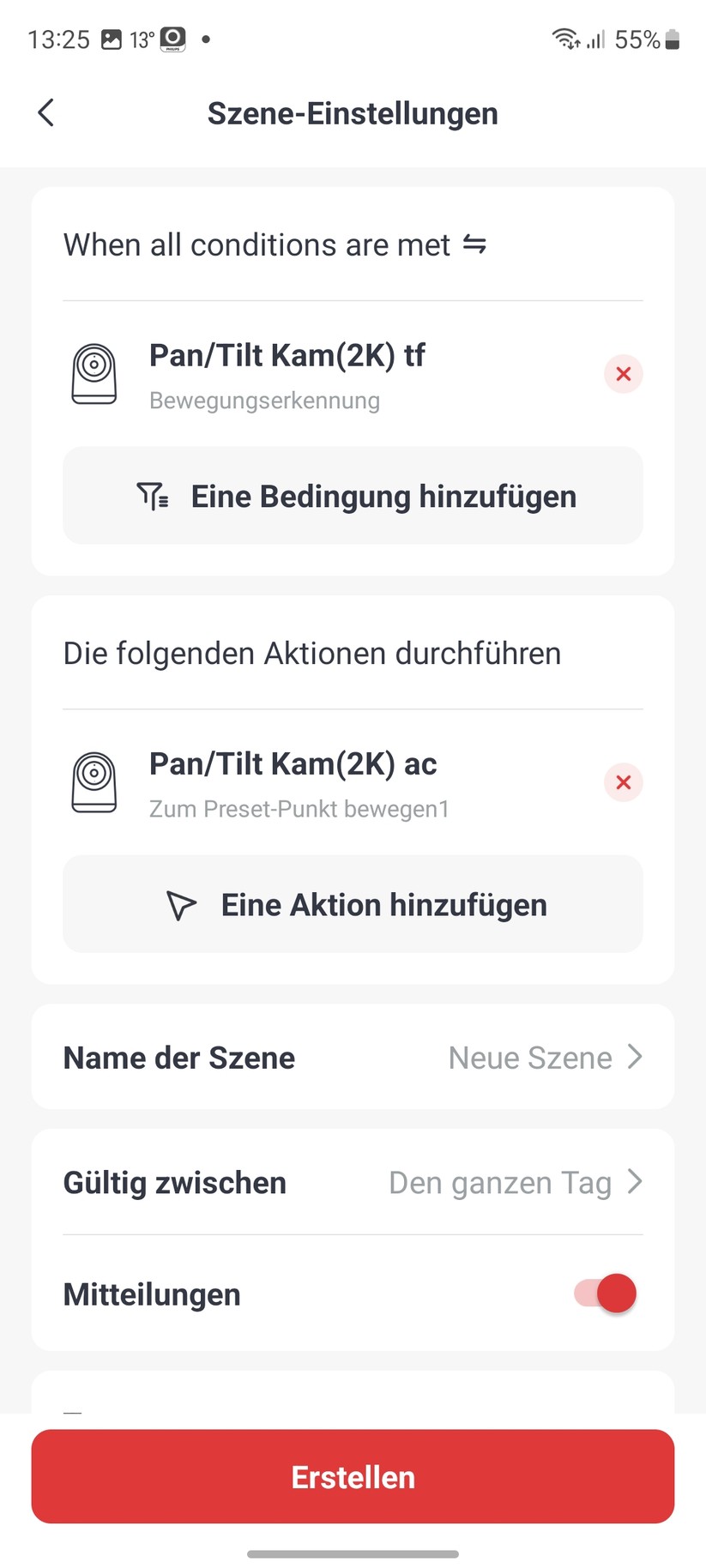The width and height of the screenshot is (706, 1568).
Task: Tap the camera icon beside Pan/Tilt Kam(2K) ac
Action: pyautogui.click(x=94, y=781)
